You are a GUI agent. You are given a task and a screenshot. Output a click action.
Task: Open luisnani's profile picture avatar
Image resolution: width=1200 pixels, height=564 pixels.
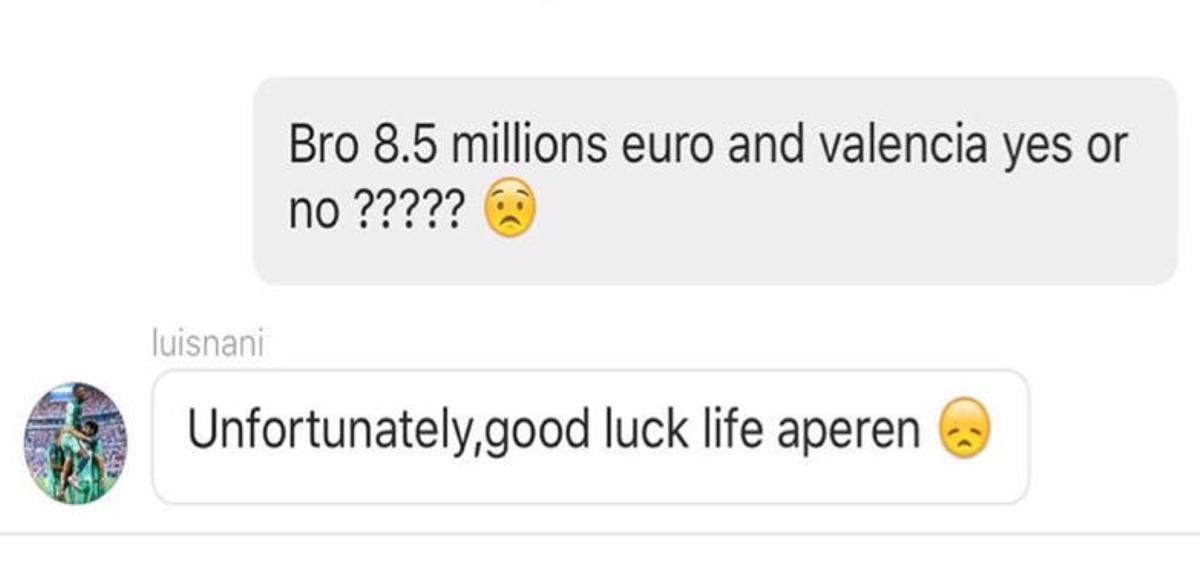pyautogui.click(x=76, y=443)
